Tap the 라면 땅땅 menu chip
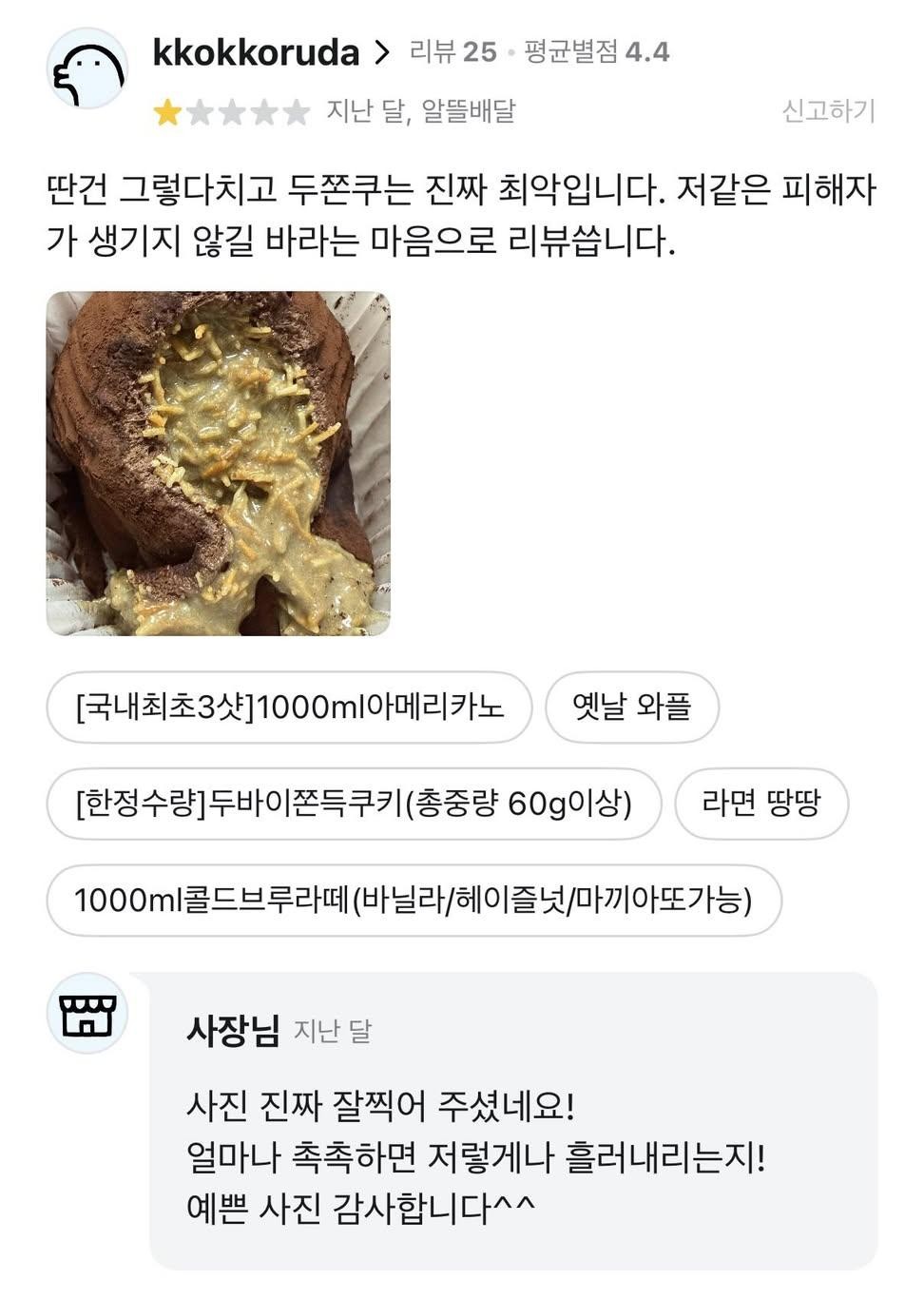The width and height of the screenshot is (924, 1299). pyautogui.click(x=760, y=804)
